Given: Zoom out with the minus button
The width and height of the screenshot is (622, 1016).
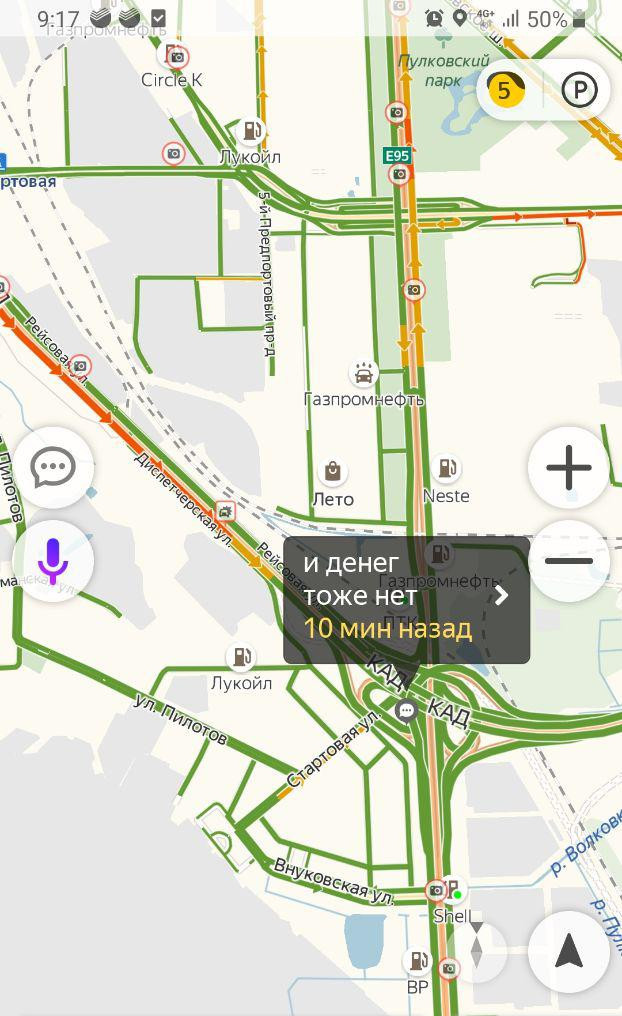Looking at the screenshot, I should 568,561.
